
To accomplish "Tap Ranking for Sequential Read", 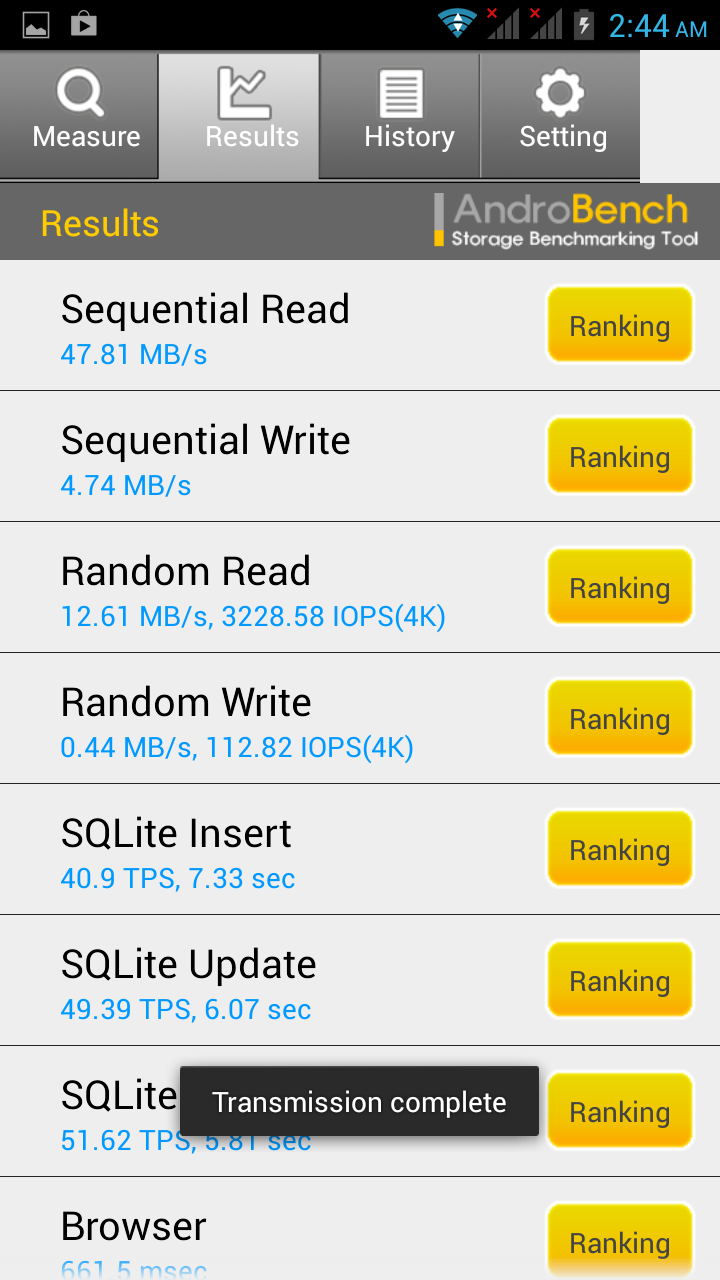I will [620, 325].
